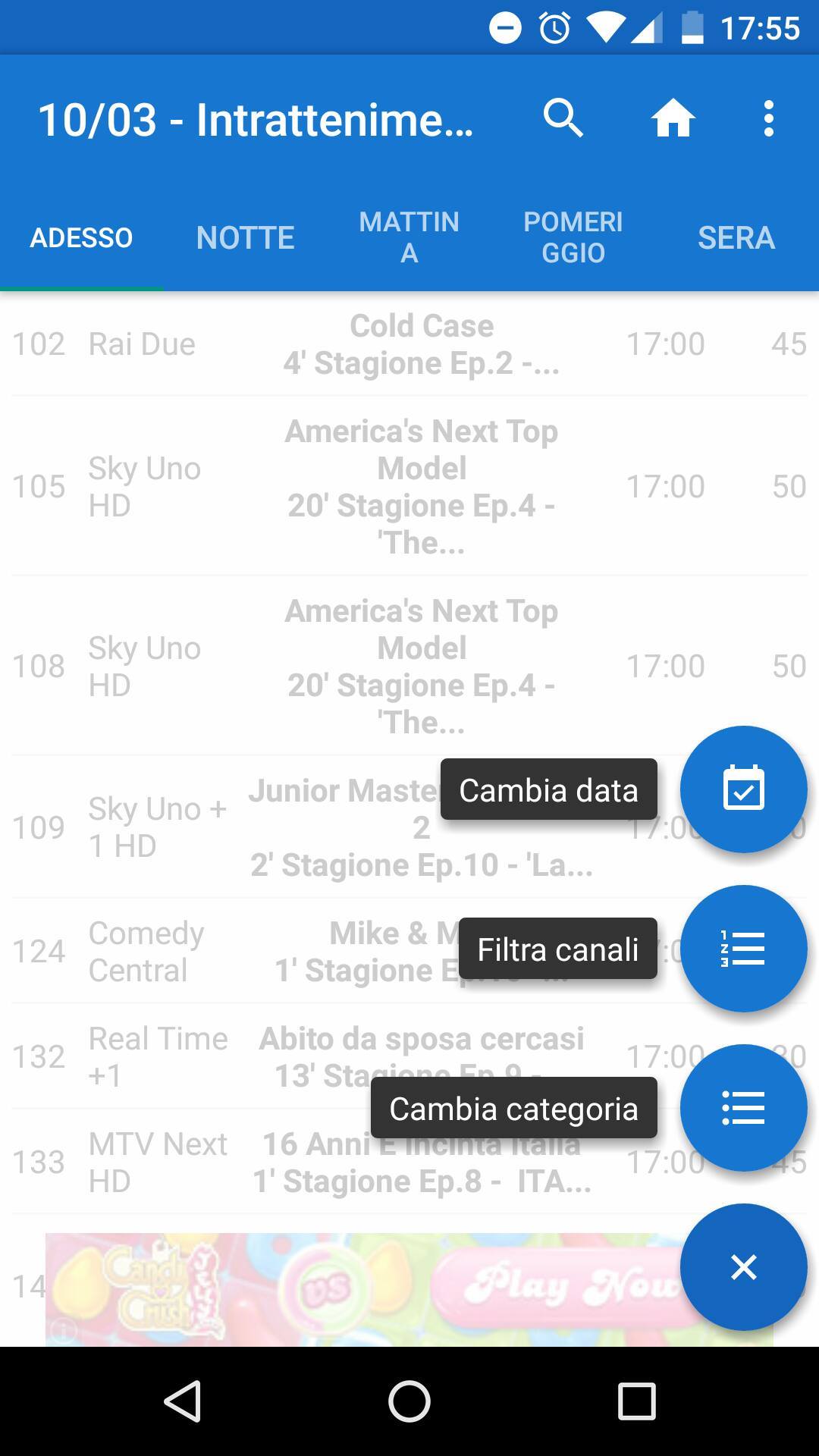Switch to the MATTINA tab

click(409, 237)
